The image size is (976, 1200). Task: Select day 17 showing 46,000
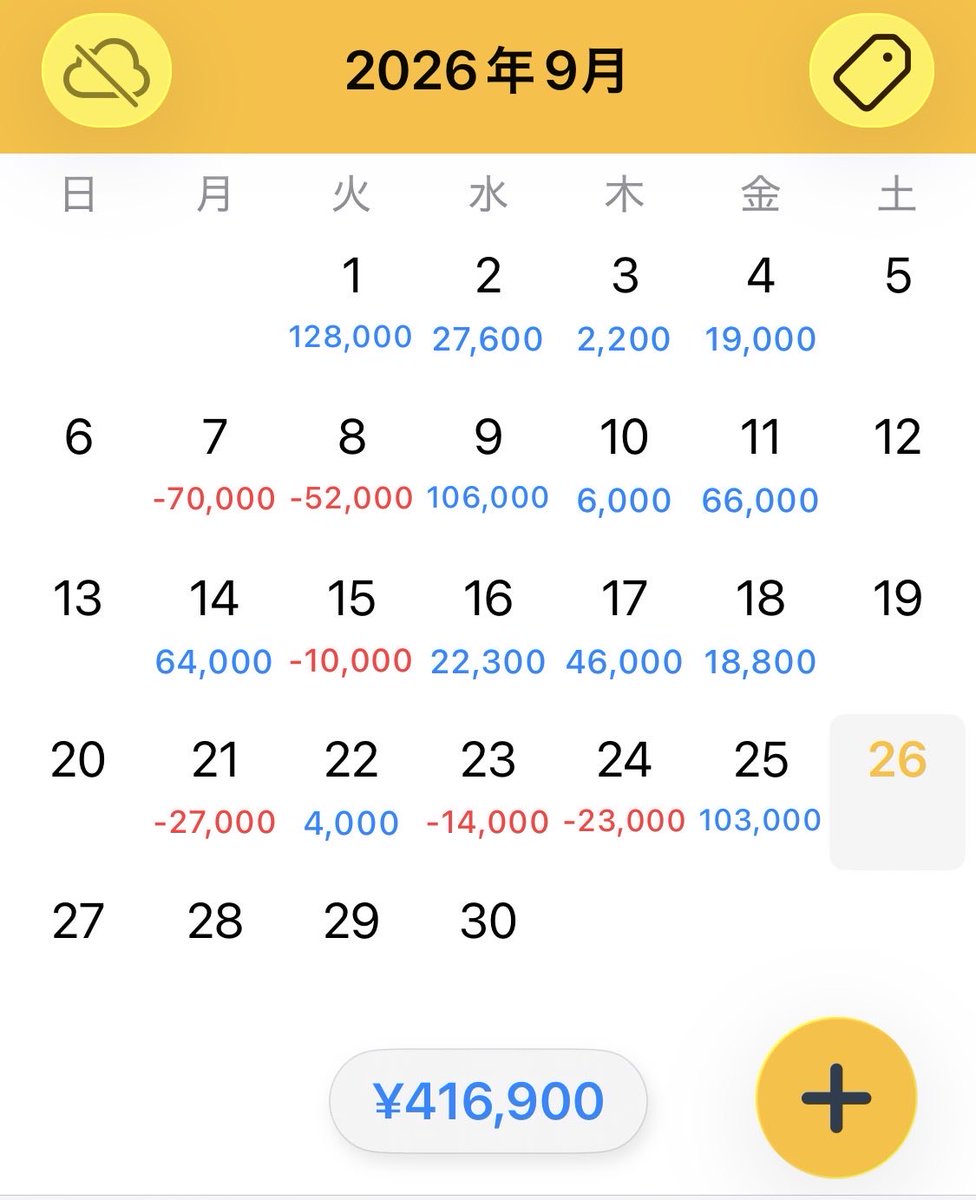coord(624,628)
